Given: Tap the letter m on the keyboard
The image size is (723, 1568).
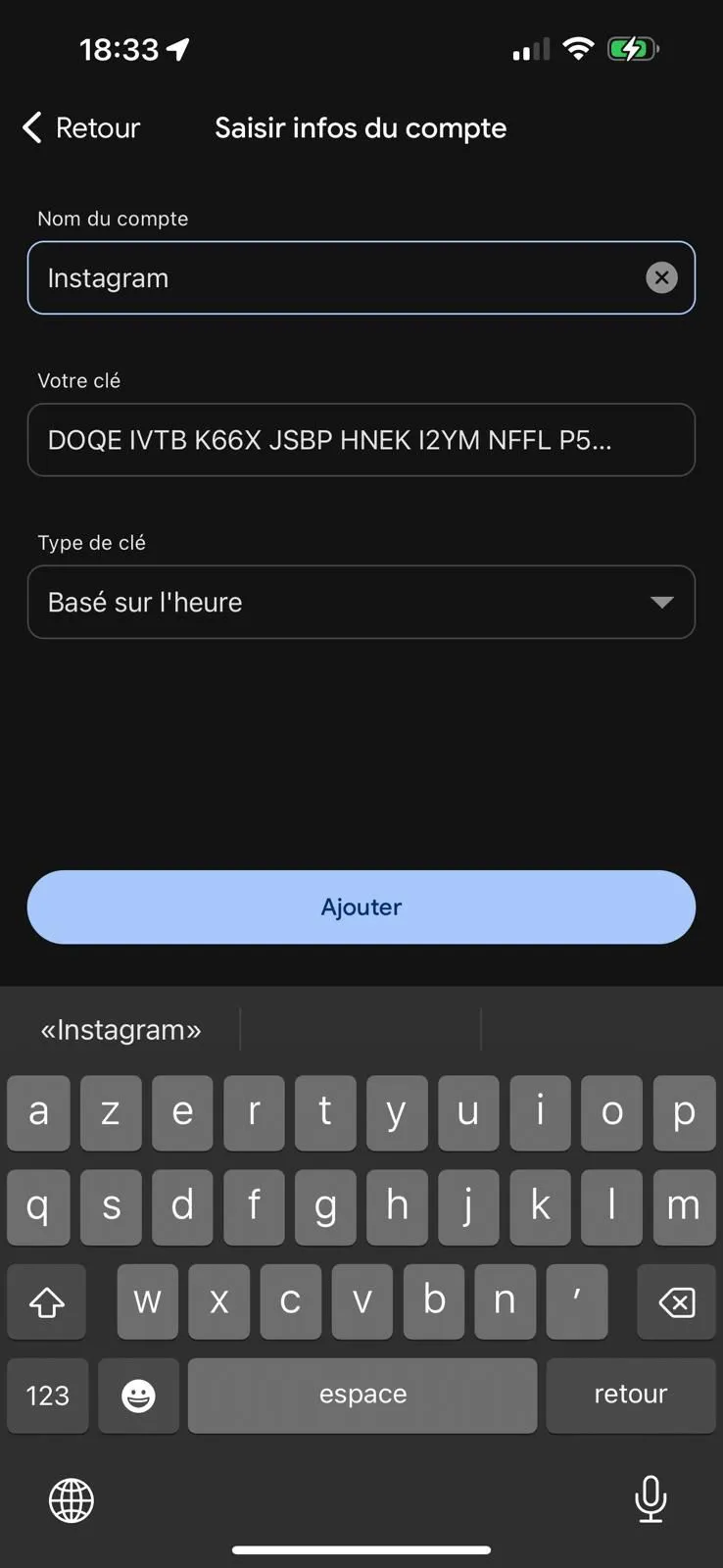Looking at the screenshot, I should coord(684,1207).
